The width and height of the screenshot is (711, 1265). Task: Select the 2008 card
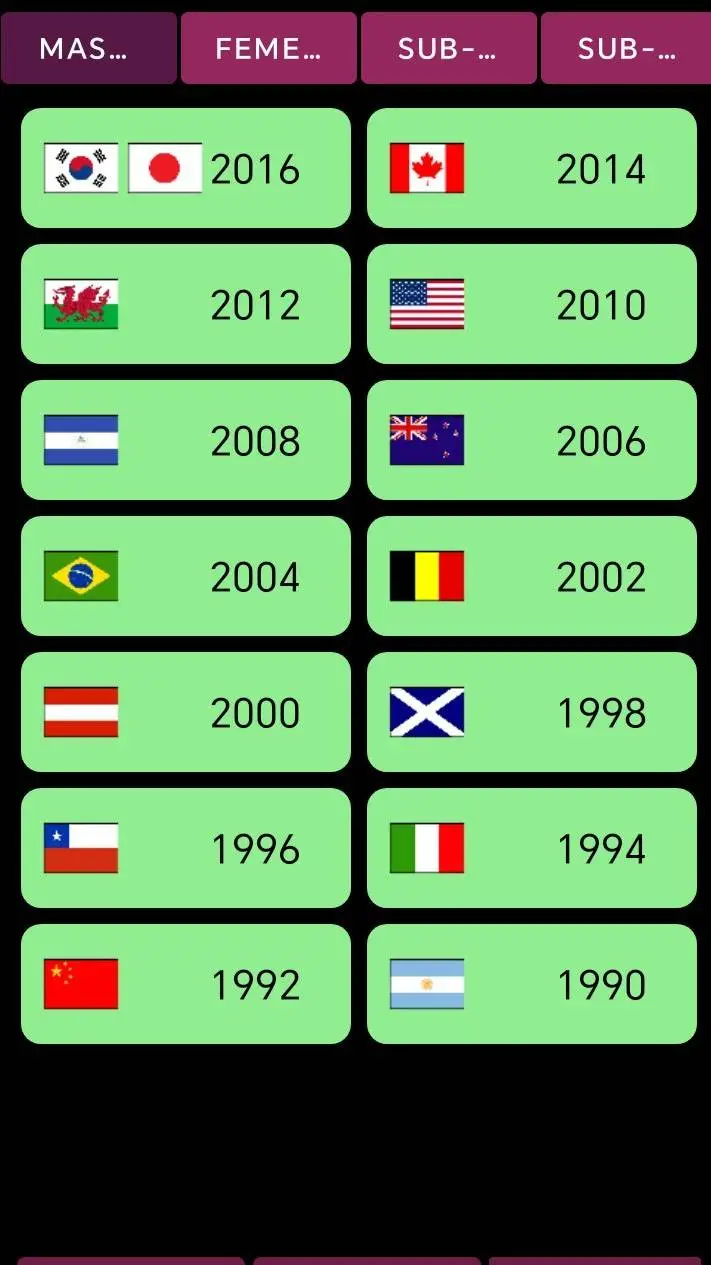pyautogui.click(x=186, y=440)
